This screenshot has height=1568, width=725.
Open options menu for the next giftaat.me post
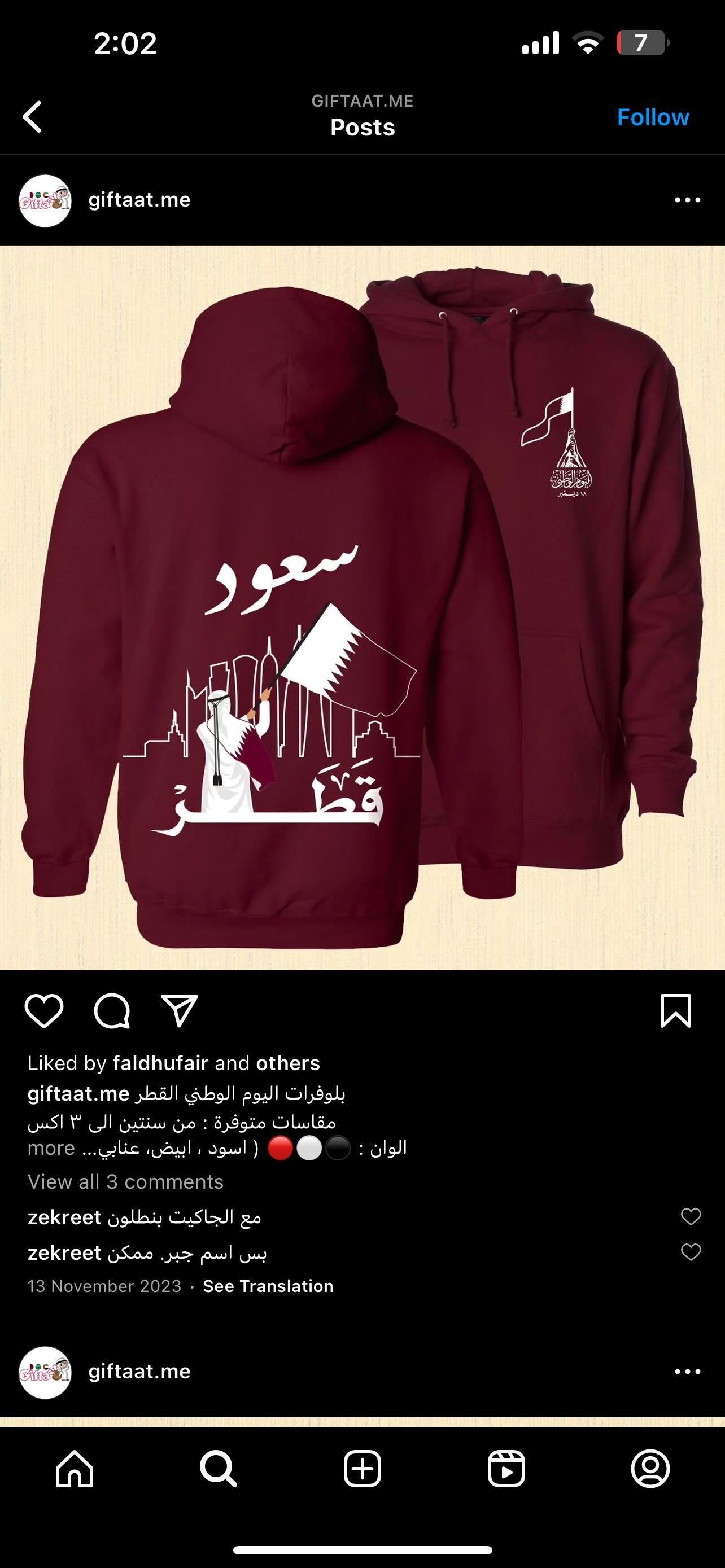click(687, 1372)
